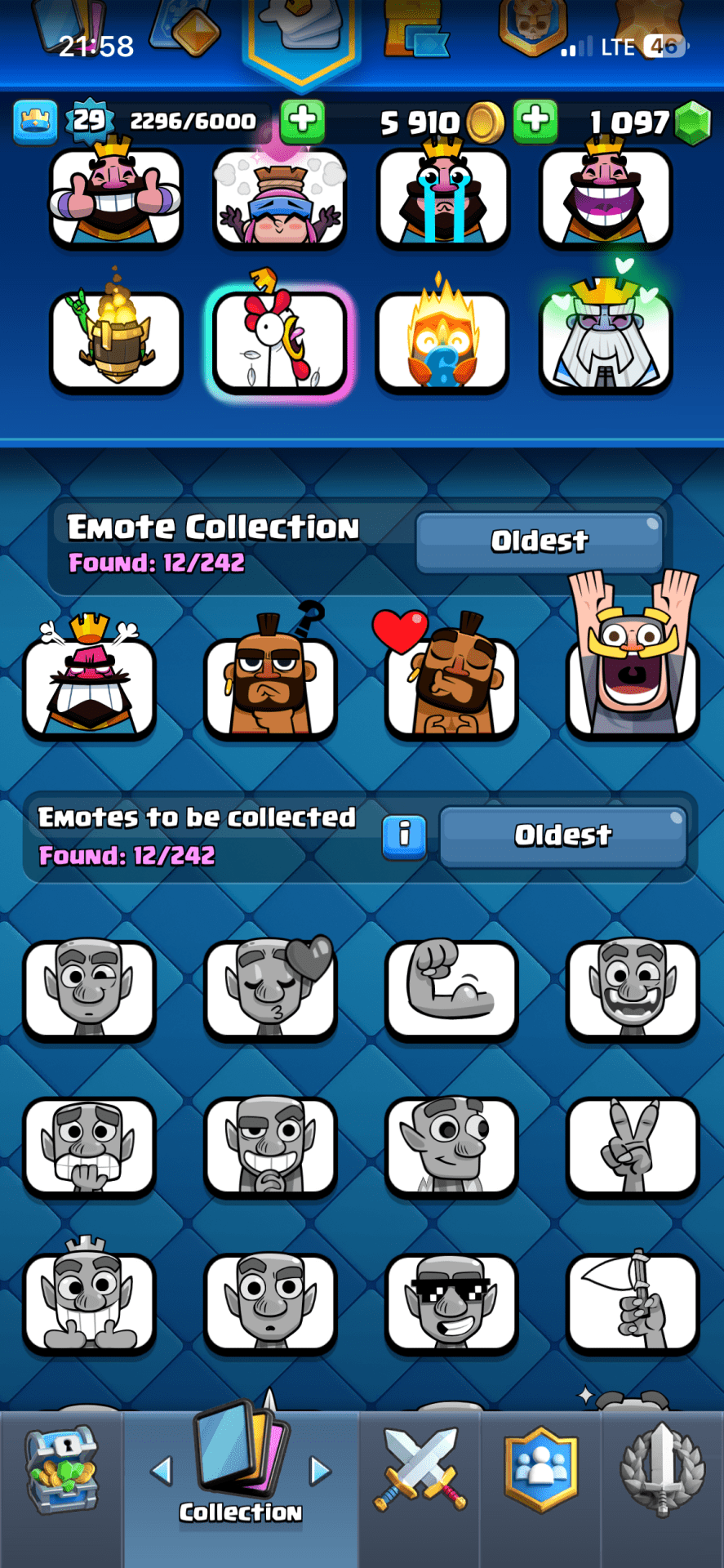Viewport: 724px width, 1568px height.
Task: View the locked peace sign emote
Action: point(633,1146)
